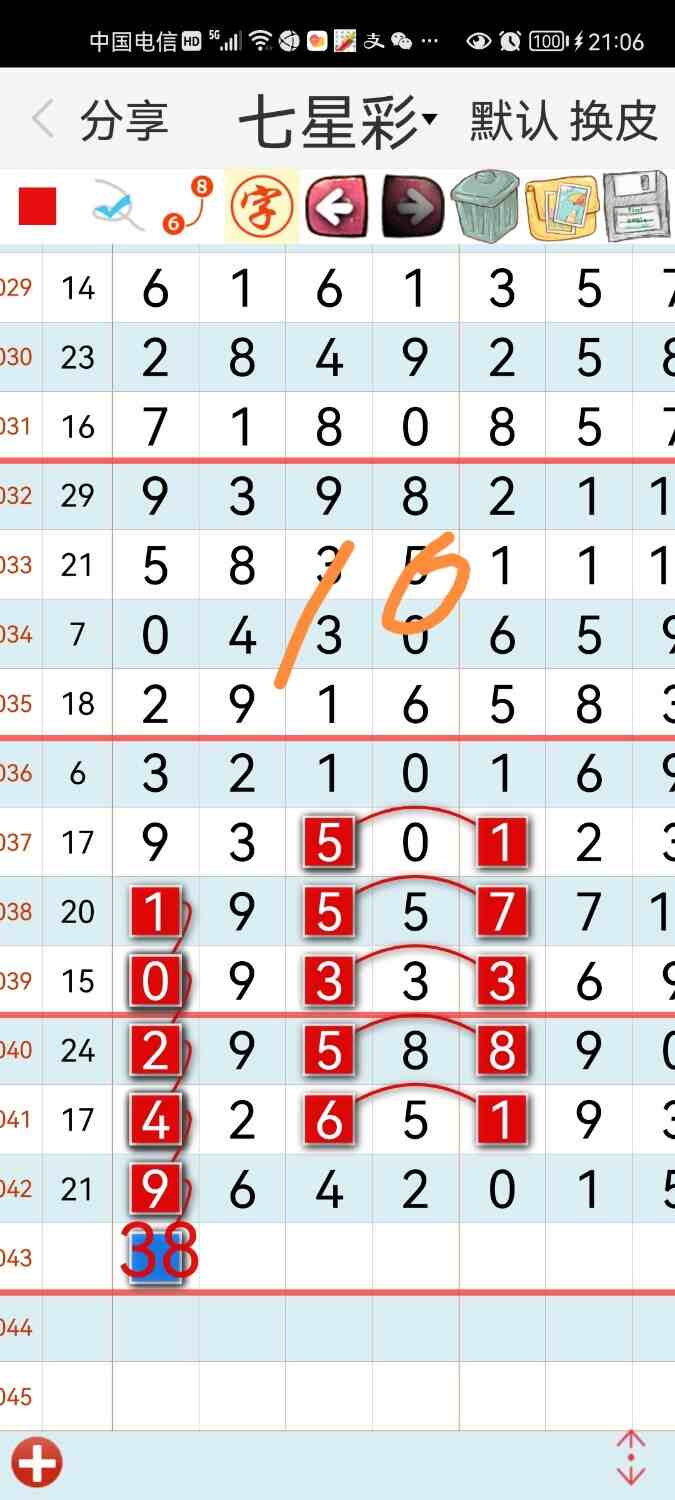This screenshot has width=675, height=1500.
Task: Redo with the right arrow button
Action: [411, 207]
